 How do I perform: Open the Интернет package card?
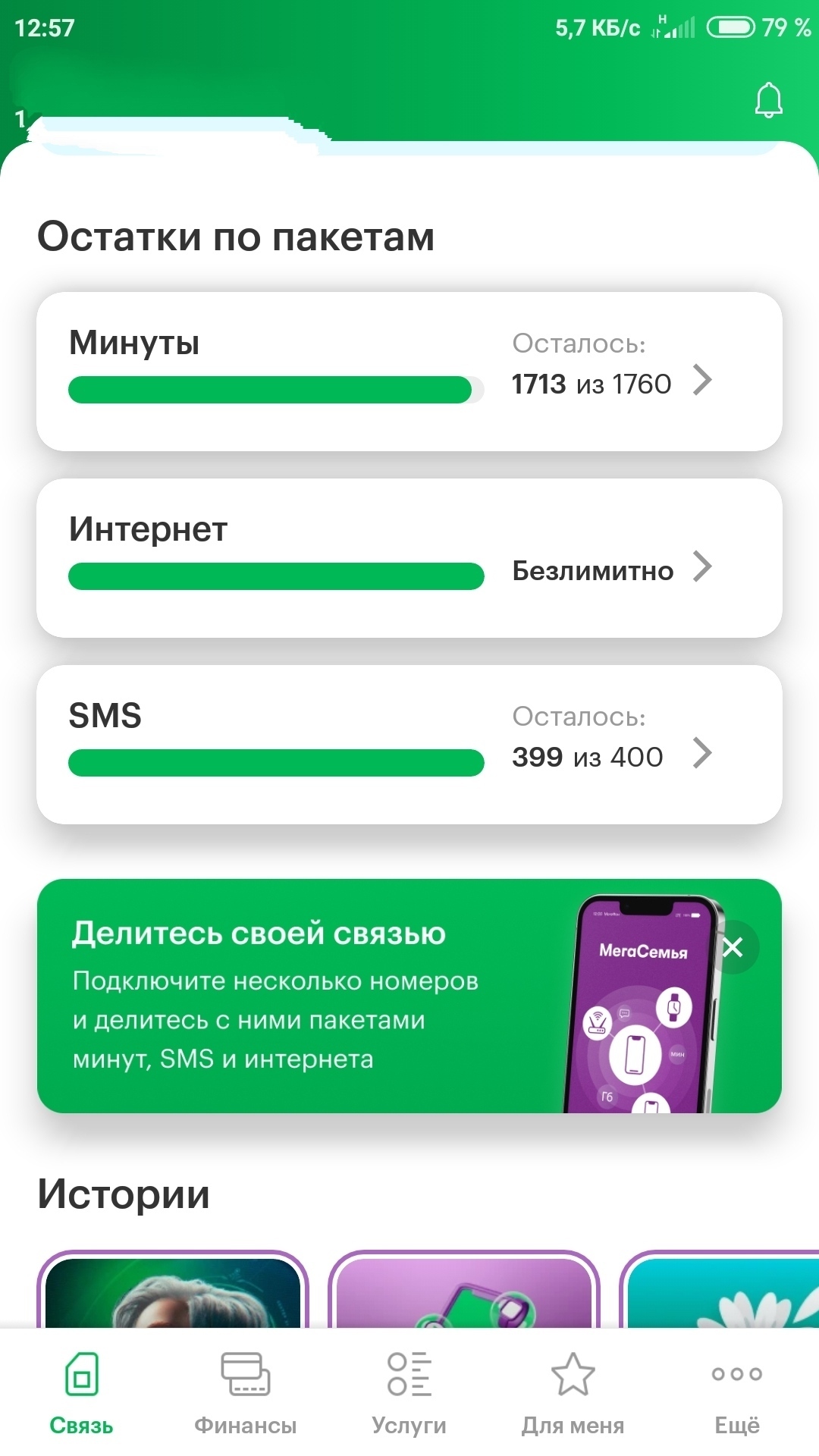click(409, 558)
